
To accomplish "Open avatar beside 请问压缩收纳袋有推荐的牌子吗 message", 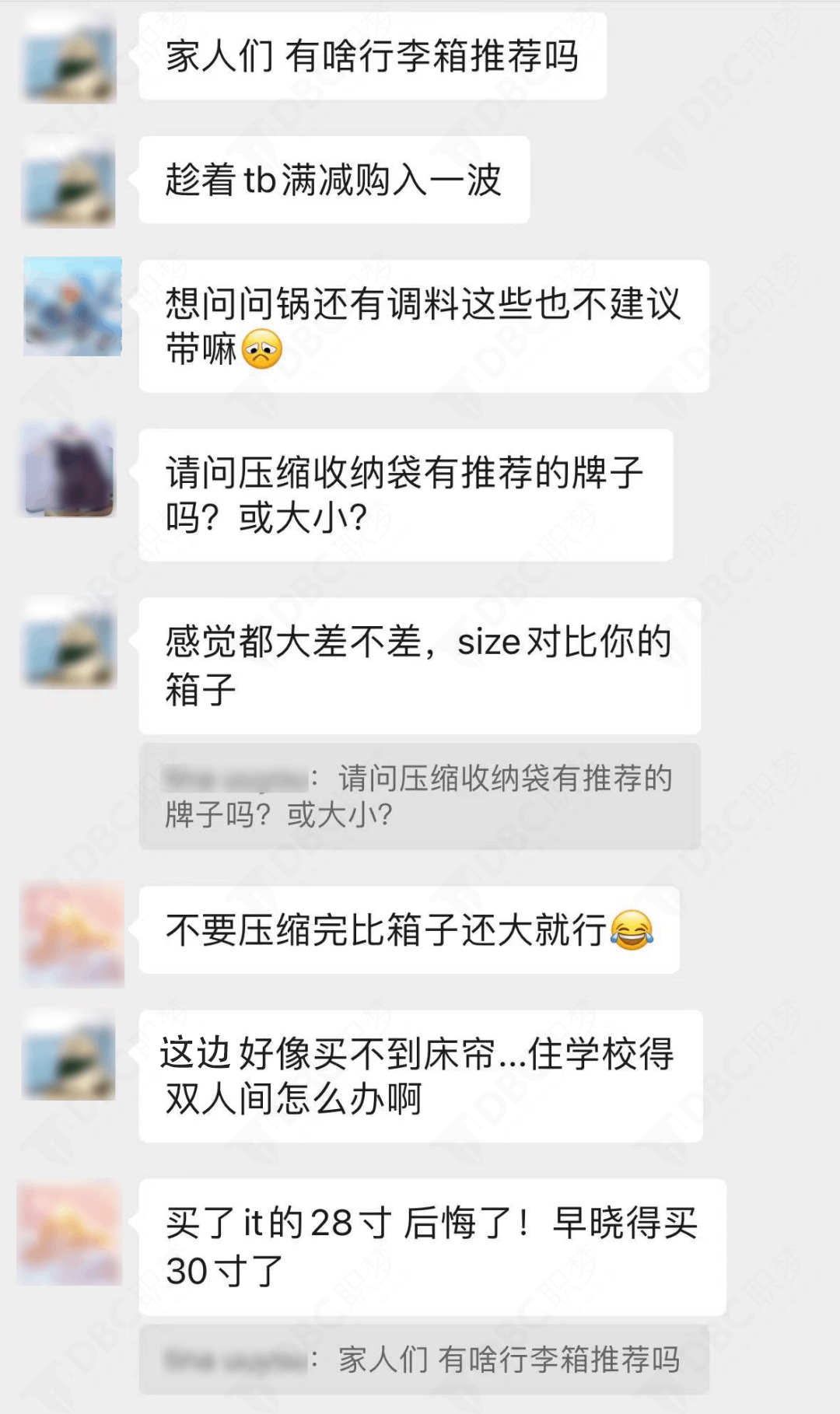I will tap(69, 469).
